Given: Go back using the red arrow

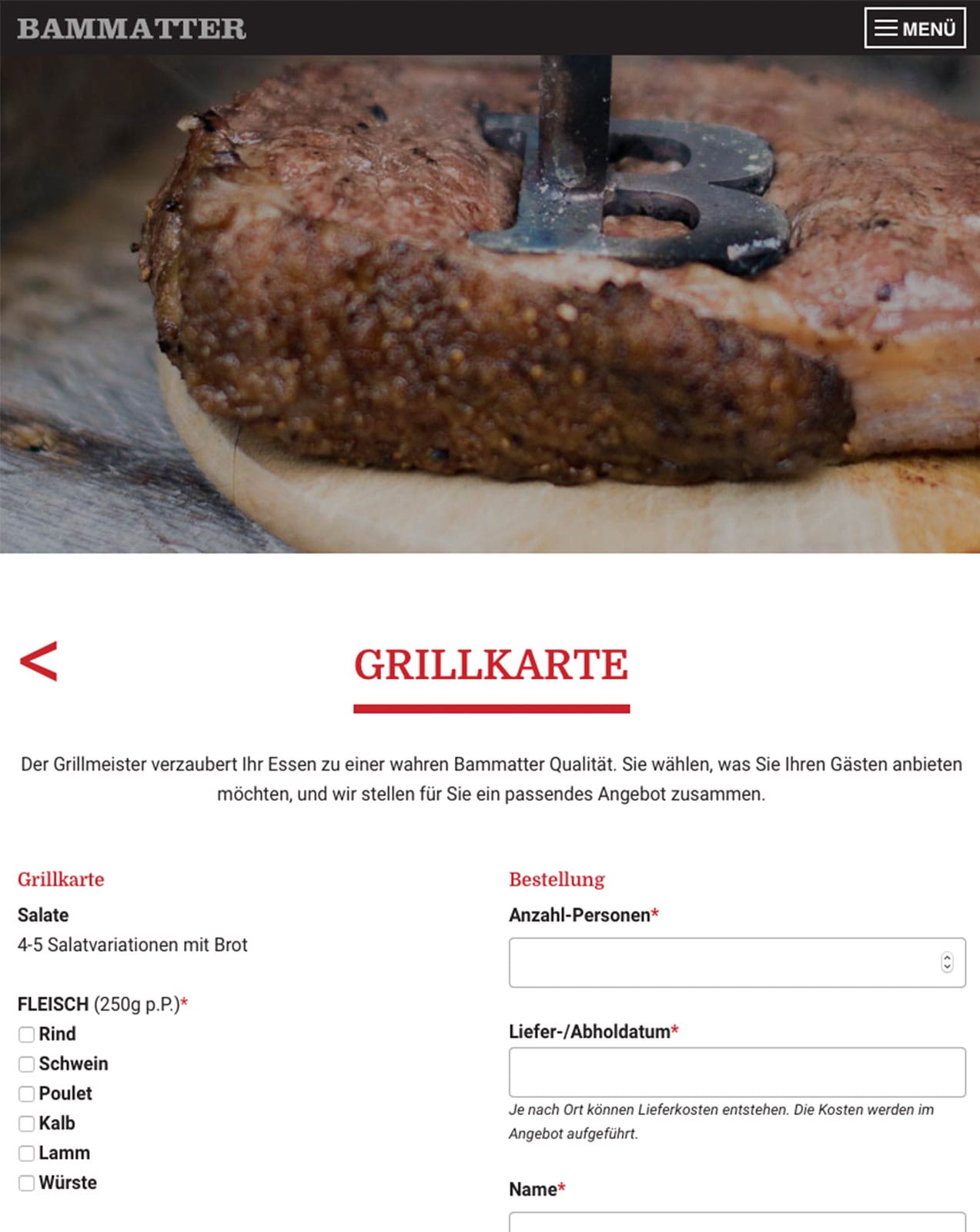Looking at the screenshot, I should (38, 661).
